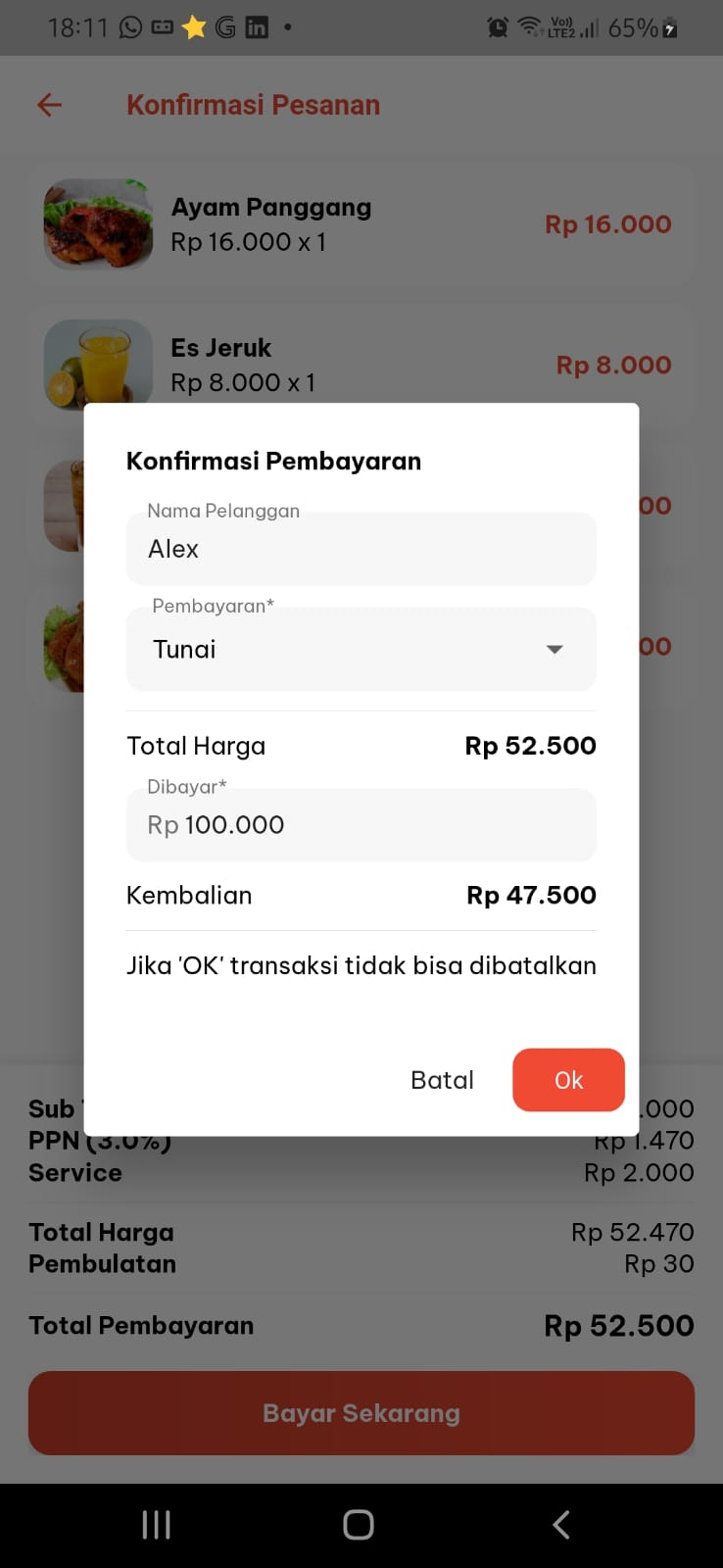Tap the dropdown arrow beside Tunai
The image size is (723, 1568).
(554, 649)
